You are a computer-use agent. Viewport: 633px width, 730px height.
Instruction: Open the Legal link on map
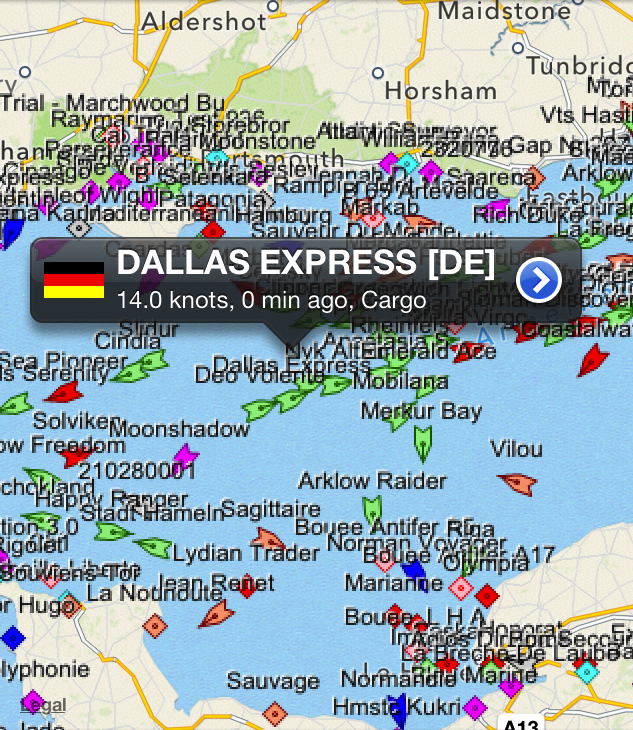pyautogui.click(x=43, y=705)
